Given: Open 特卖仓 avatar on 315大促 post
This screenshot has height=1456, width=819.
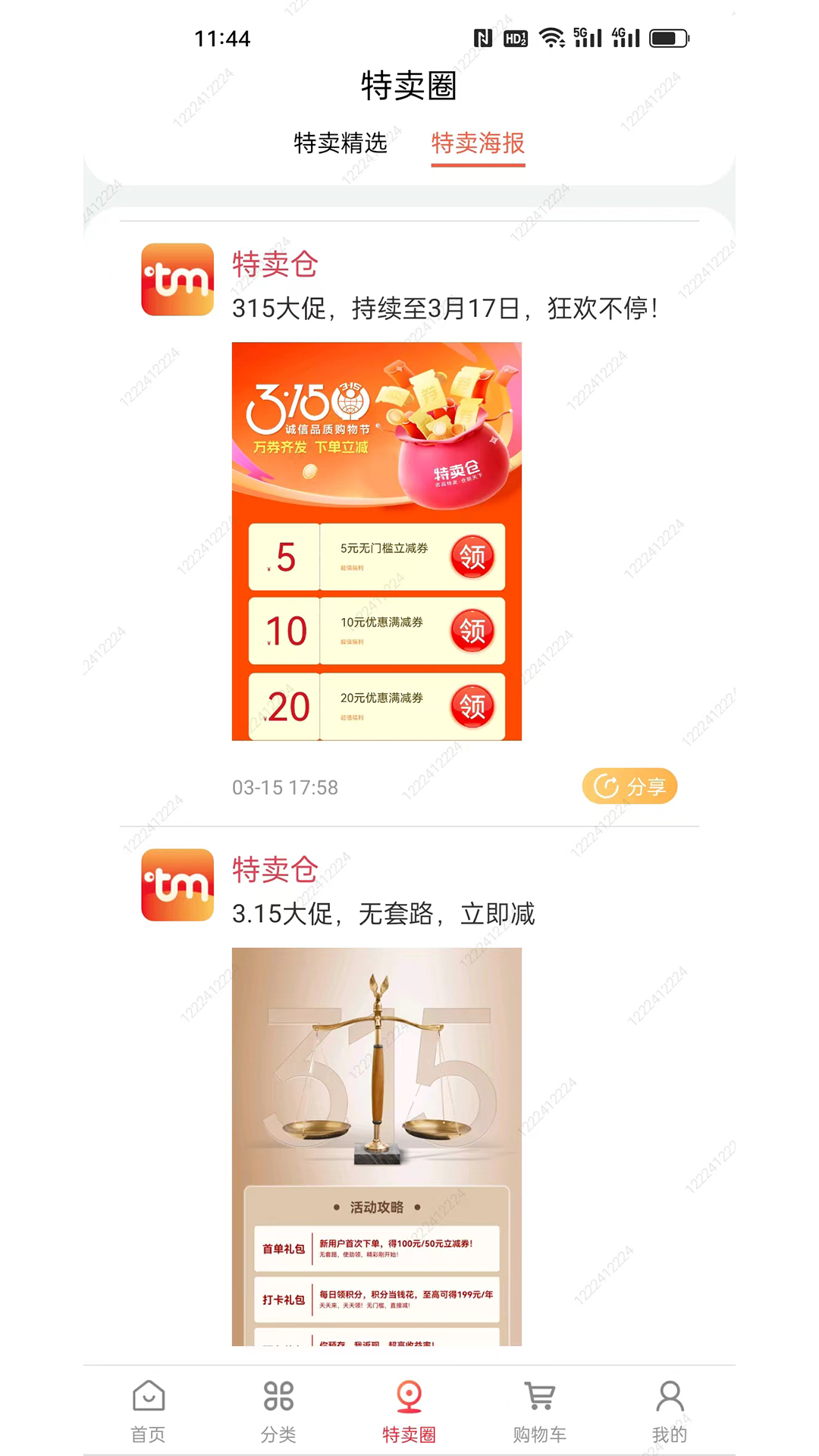Looking at the screenshot, I should (177, 279).
